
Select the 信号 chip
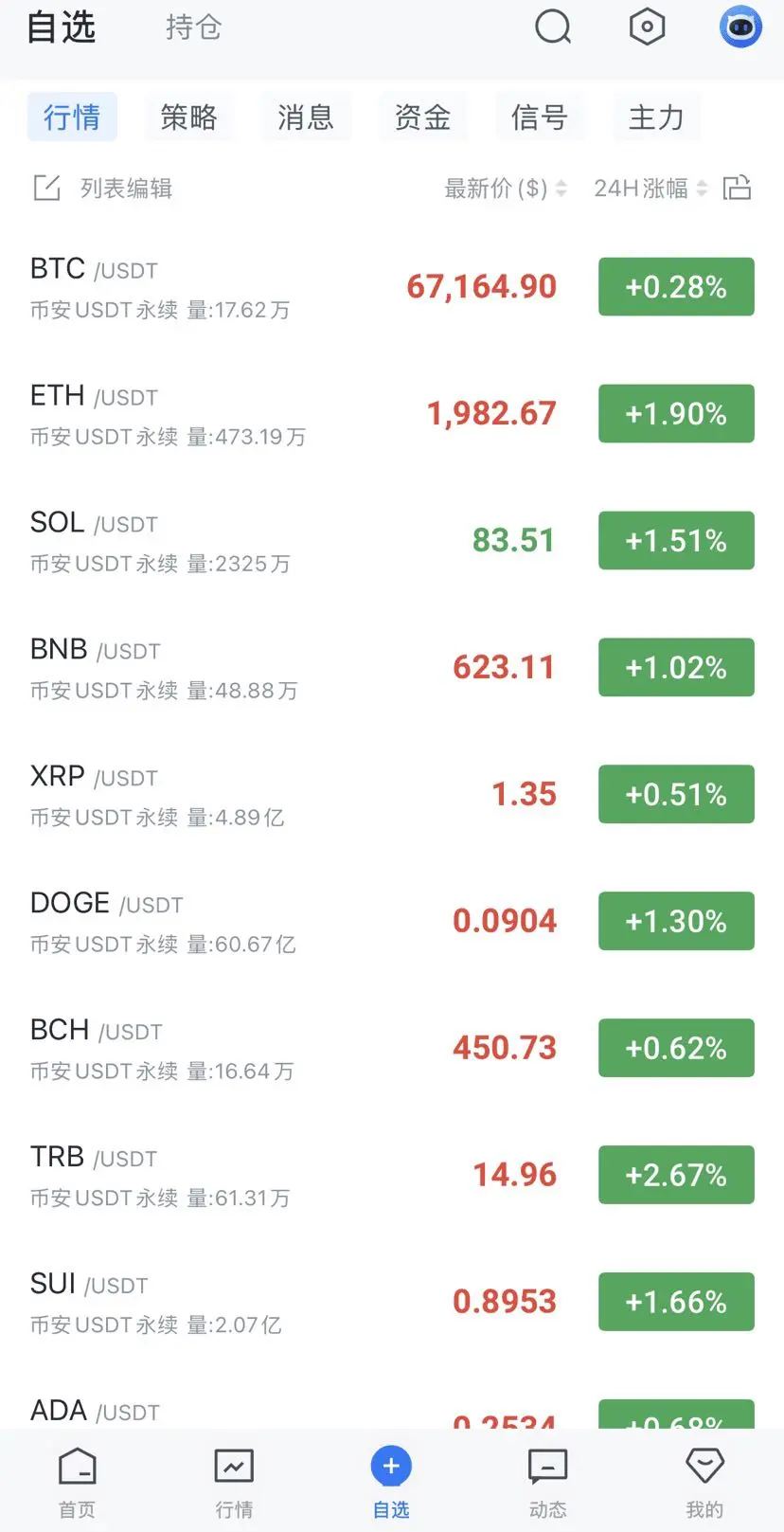pyautogui.click(x=539, y=117)
